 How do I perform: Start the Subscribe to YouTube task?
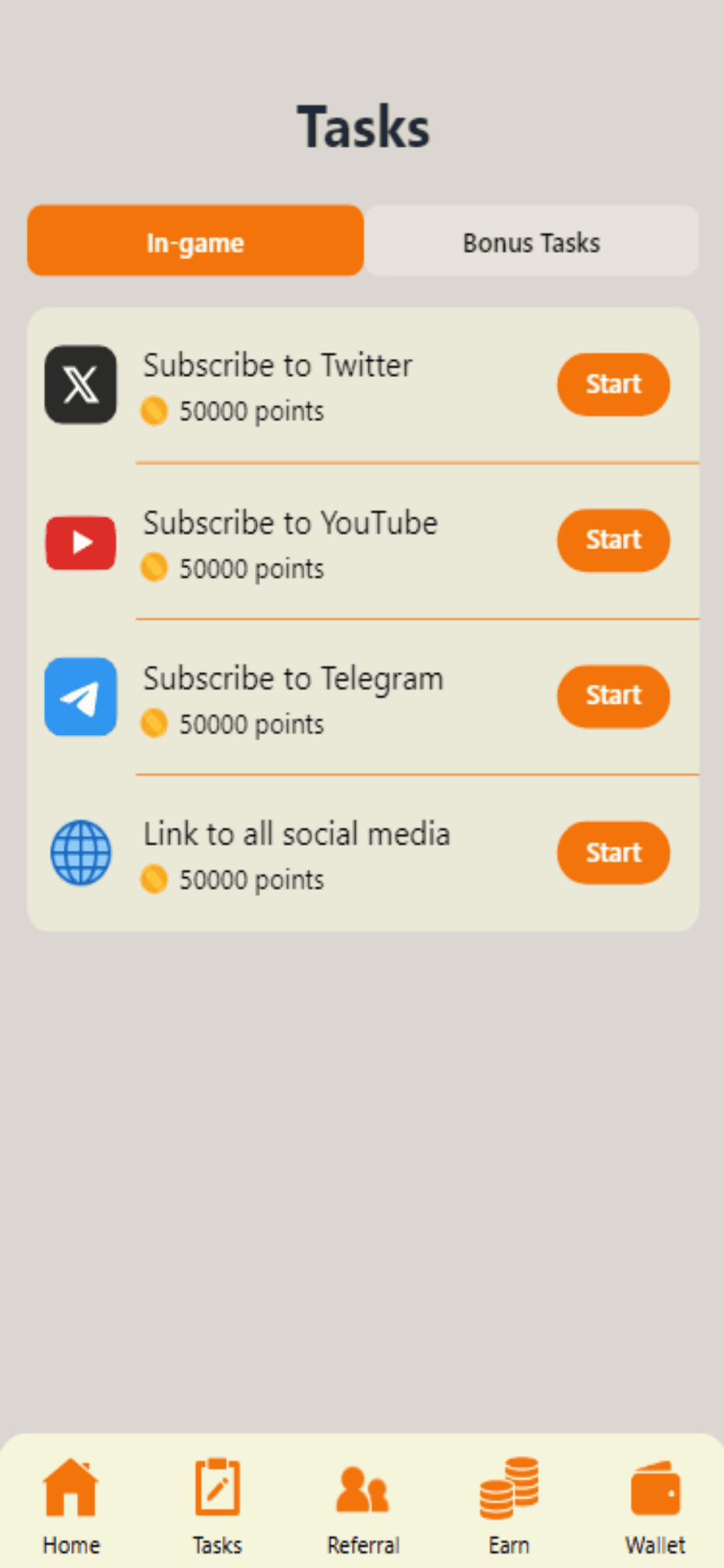point(613,540)
